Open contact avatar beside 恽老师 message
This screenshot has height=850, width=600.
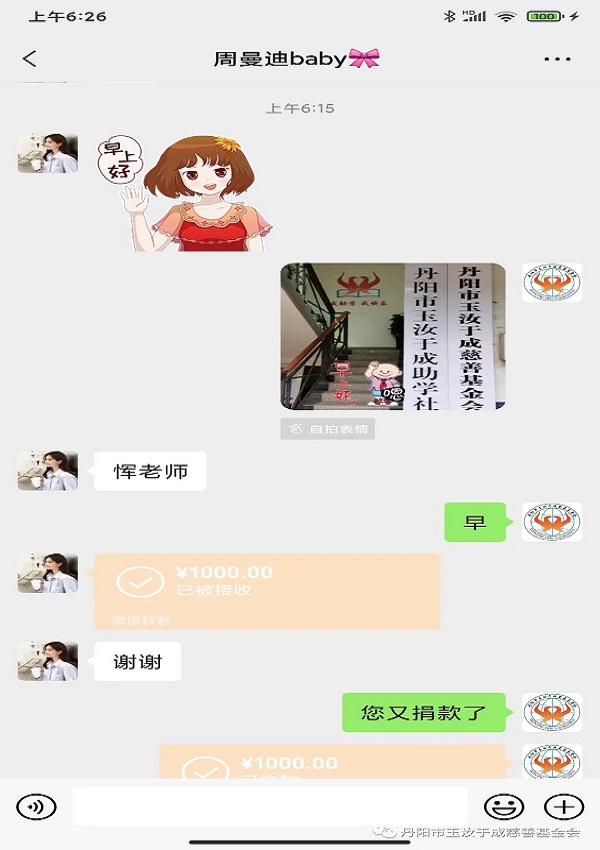(47, 471)
